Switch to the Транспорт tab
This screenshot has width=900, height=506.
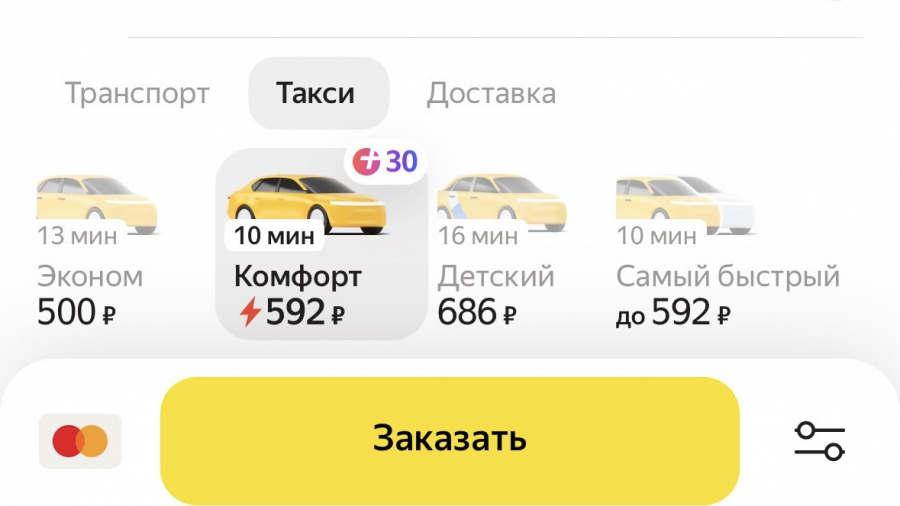[137, 94]
